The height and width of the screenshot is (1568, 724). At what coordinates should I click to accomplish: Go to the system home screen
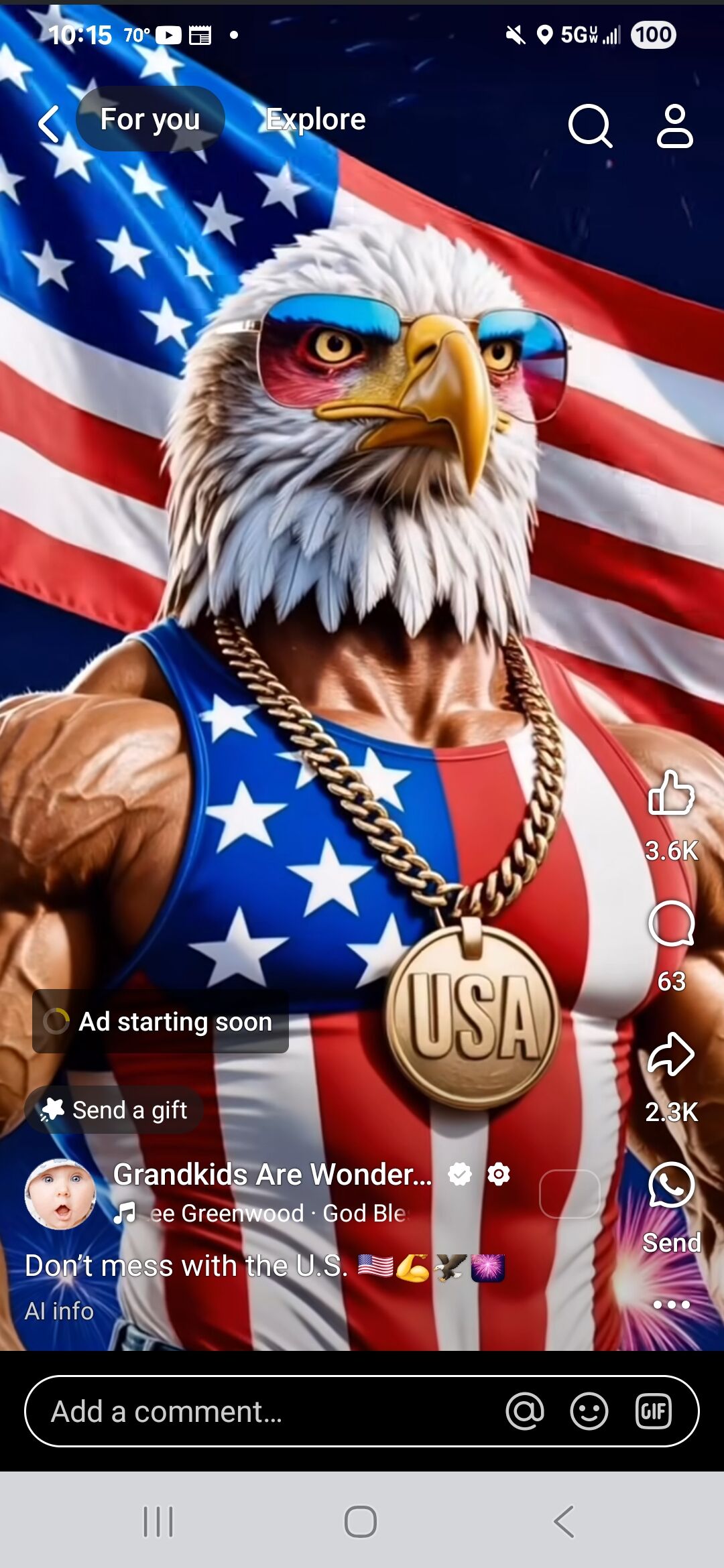(361, 1522)
